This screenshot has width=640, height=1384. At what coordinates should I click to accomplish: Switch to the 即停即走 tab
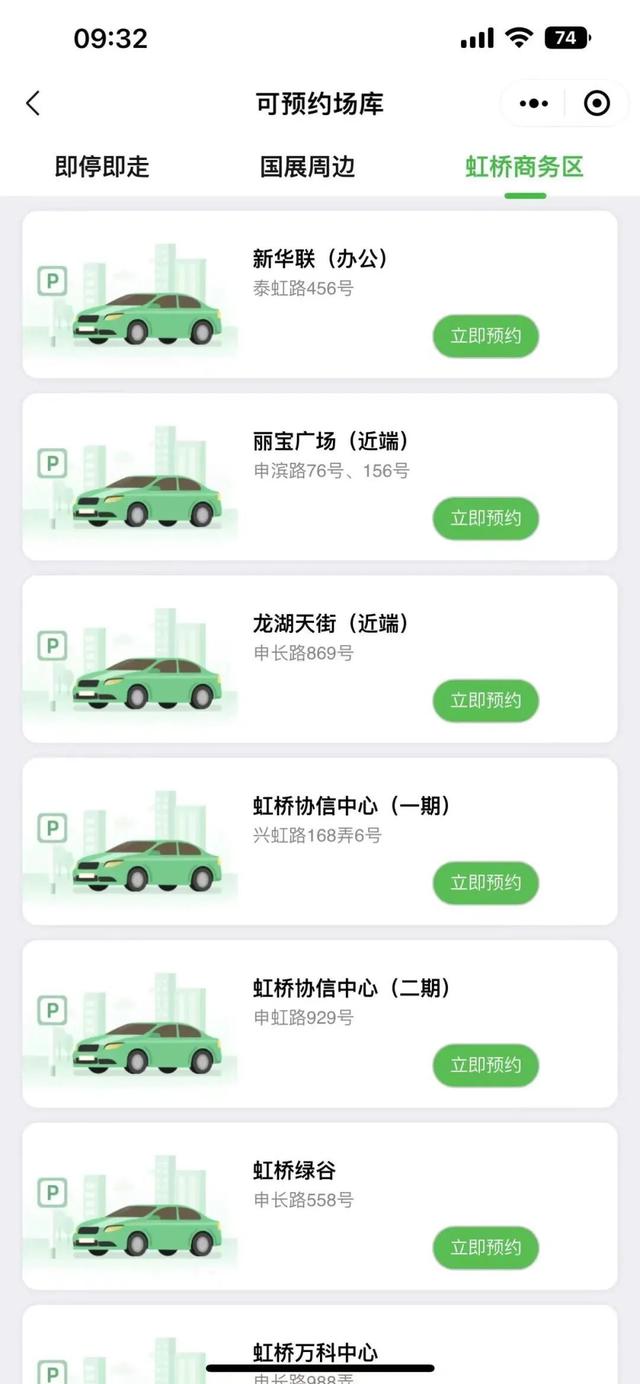point(102,167)
